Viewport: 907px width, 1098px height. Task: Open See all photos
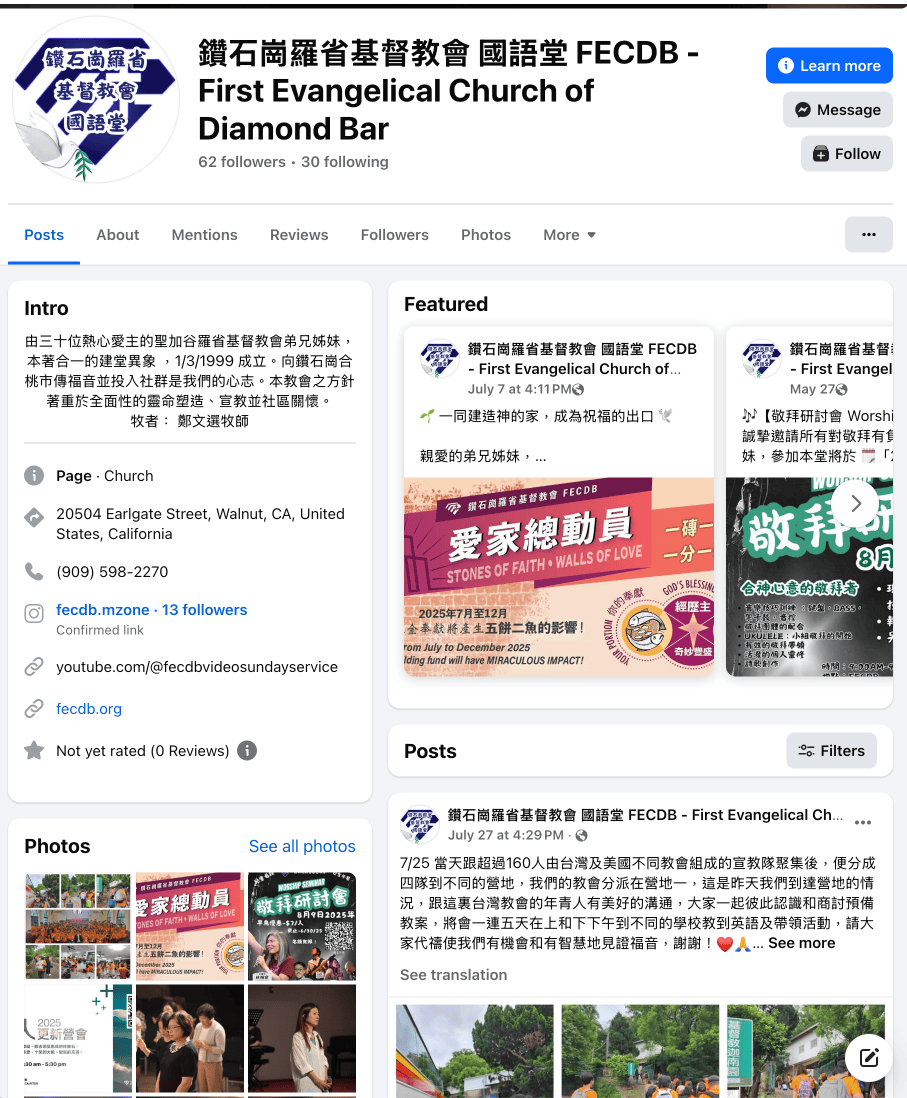[302, 846]
